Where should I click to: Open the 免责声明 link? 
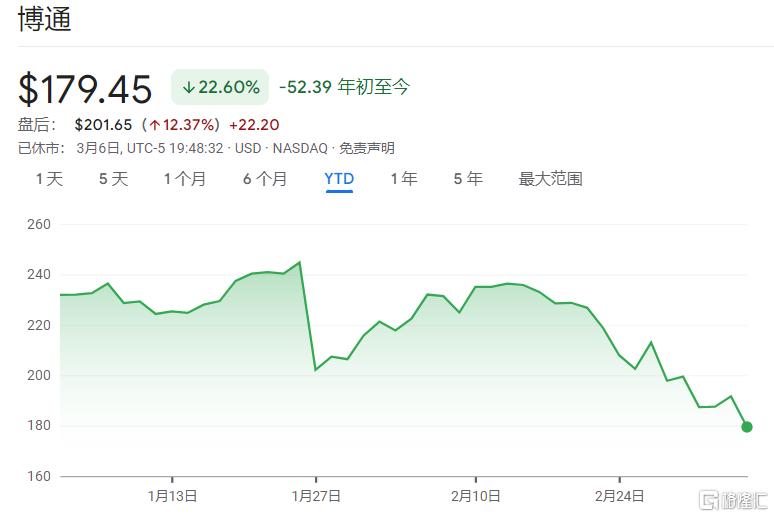click(366, 148)
